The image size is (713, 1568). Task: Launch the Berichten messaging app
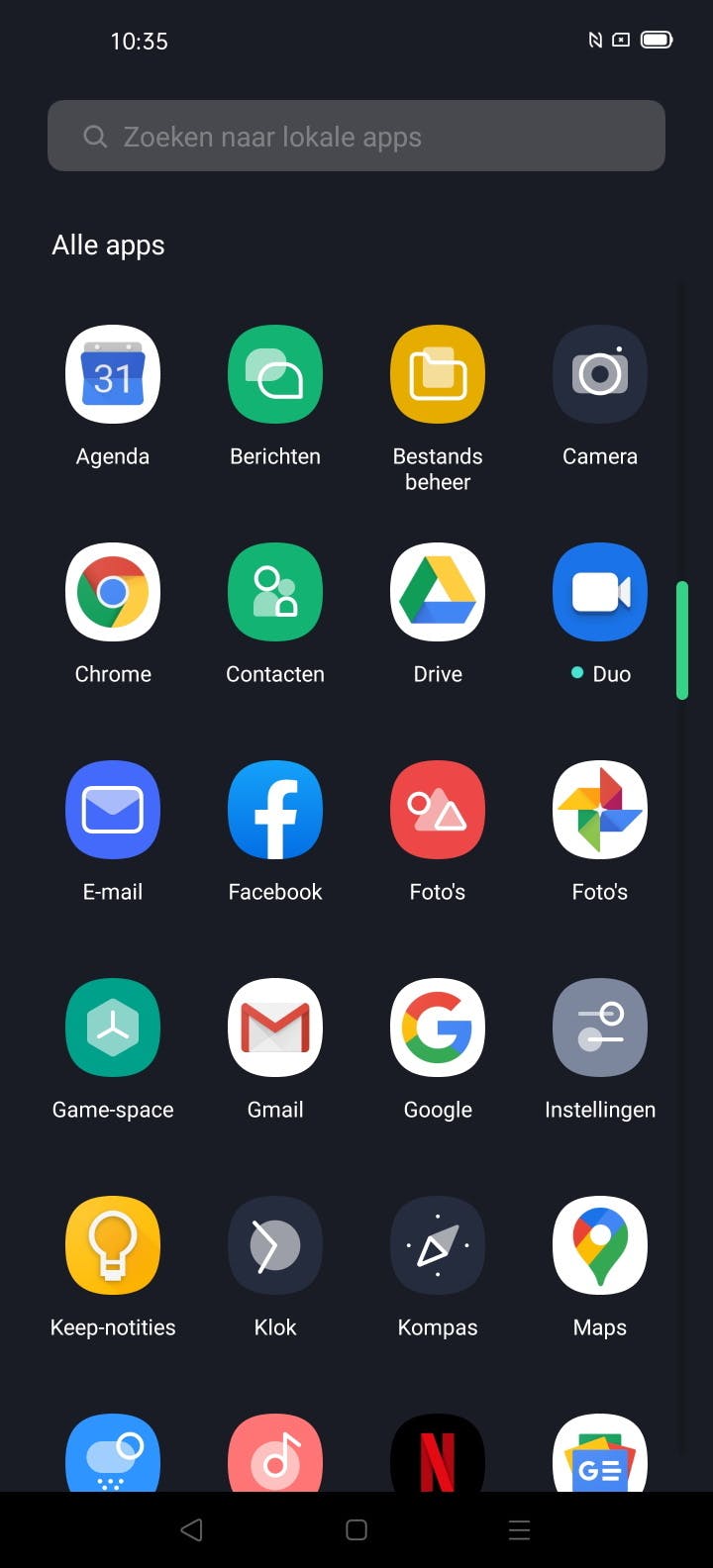click(275, 374)
